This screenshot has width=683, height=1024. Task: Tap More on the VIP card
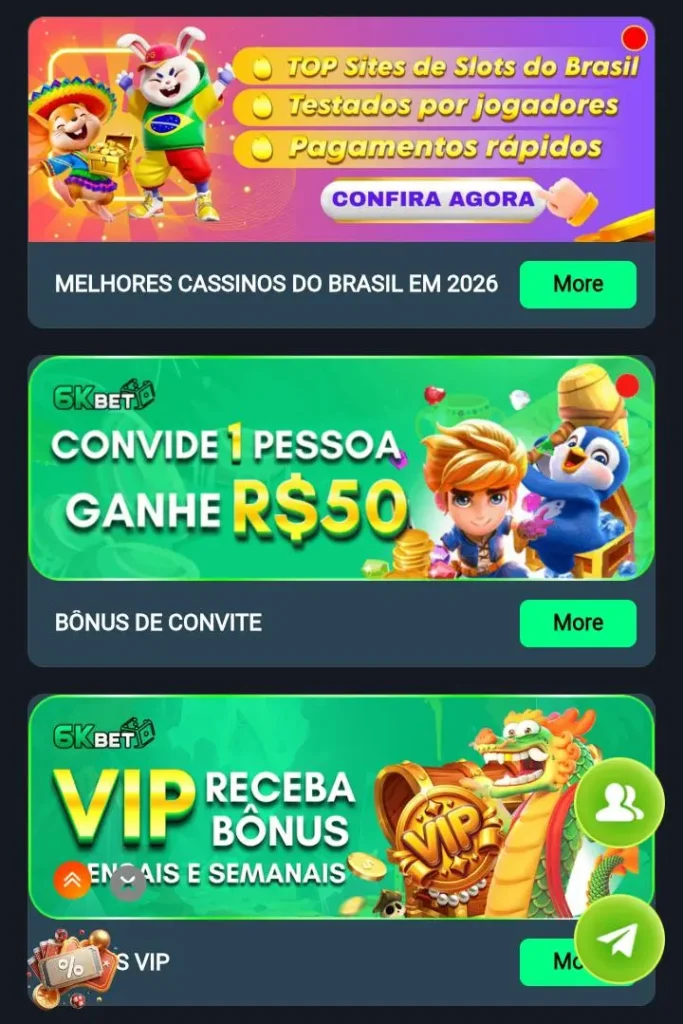548,962
